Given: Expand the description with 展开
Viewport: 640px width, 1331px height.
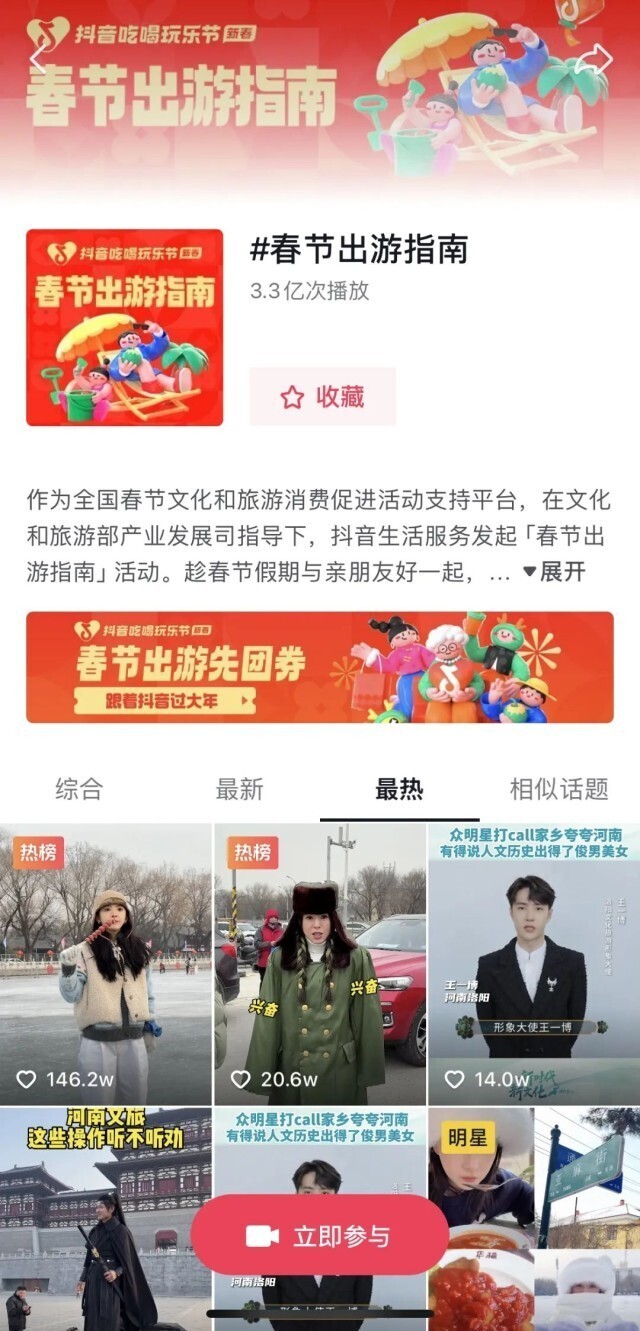Looking at the screenshot, I should (x=557, y=573).
